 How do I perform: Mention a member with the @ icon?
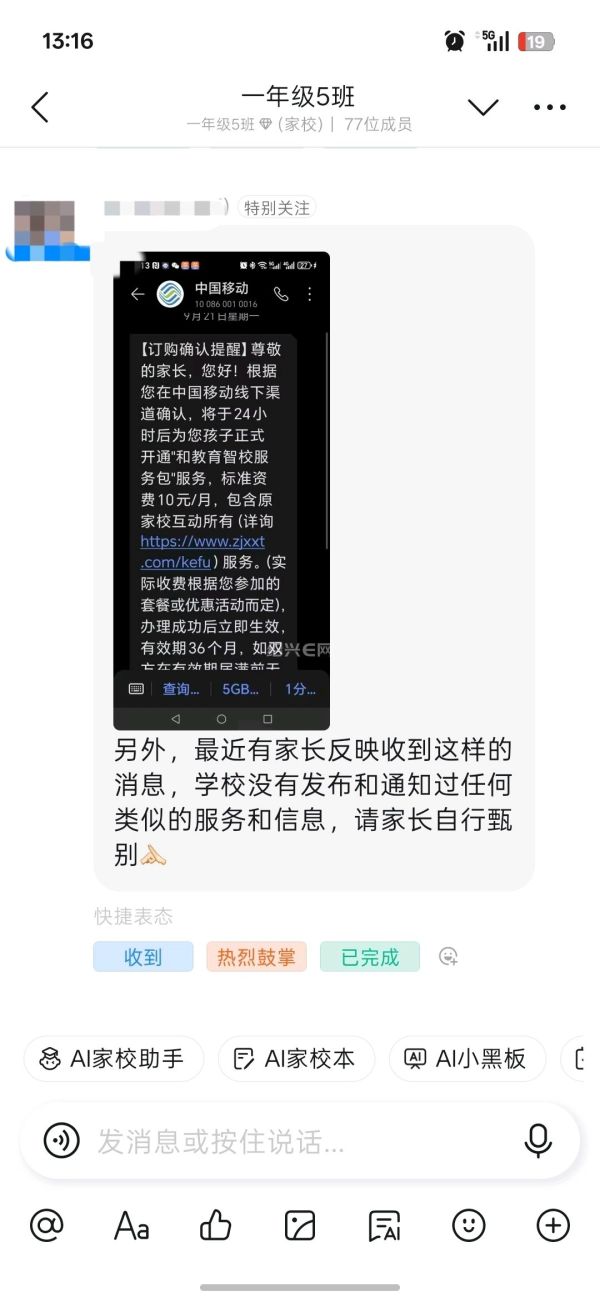(46, 1225)
